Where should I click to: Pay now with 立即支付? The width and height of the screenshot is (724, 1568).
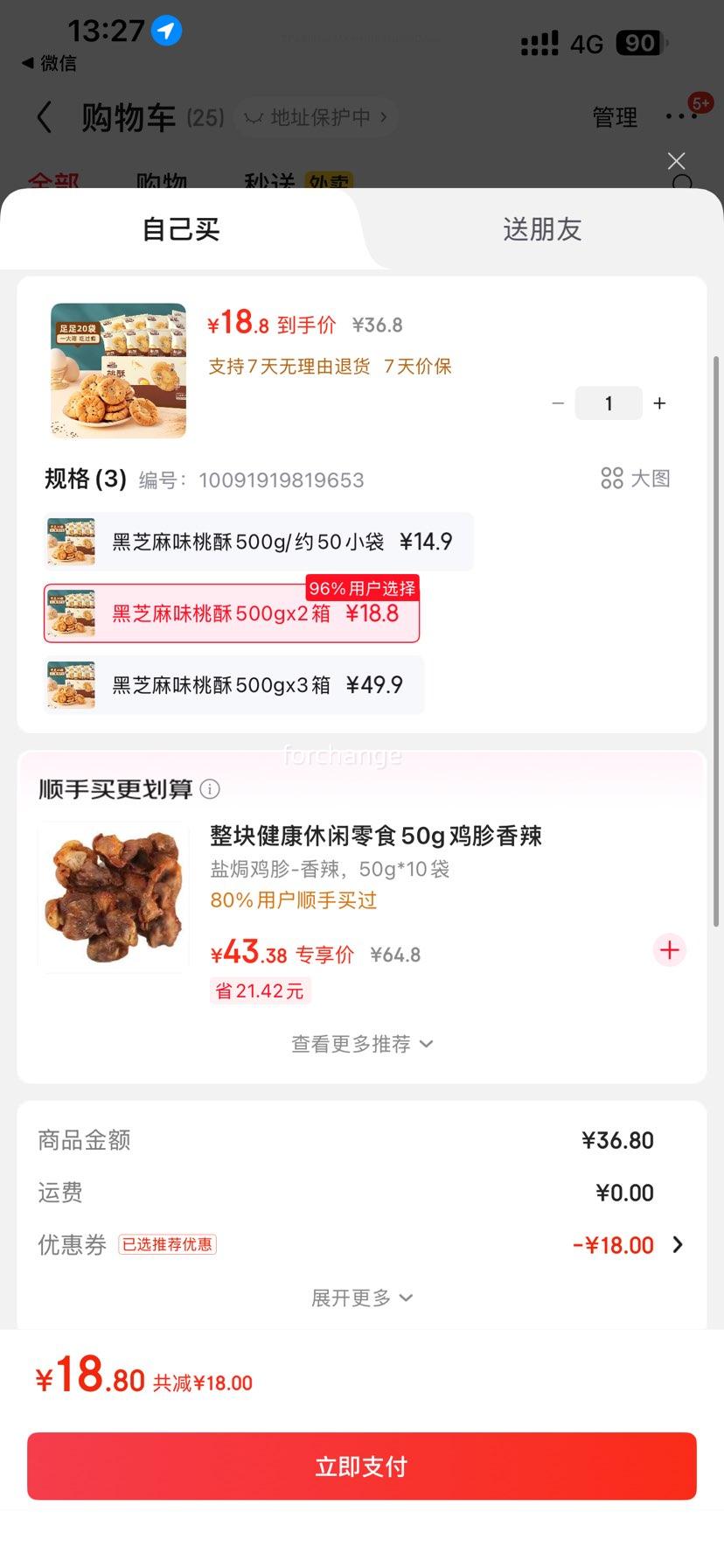point(361,1466)
